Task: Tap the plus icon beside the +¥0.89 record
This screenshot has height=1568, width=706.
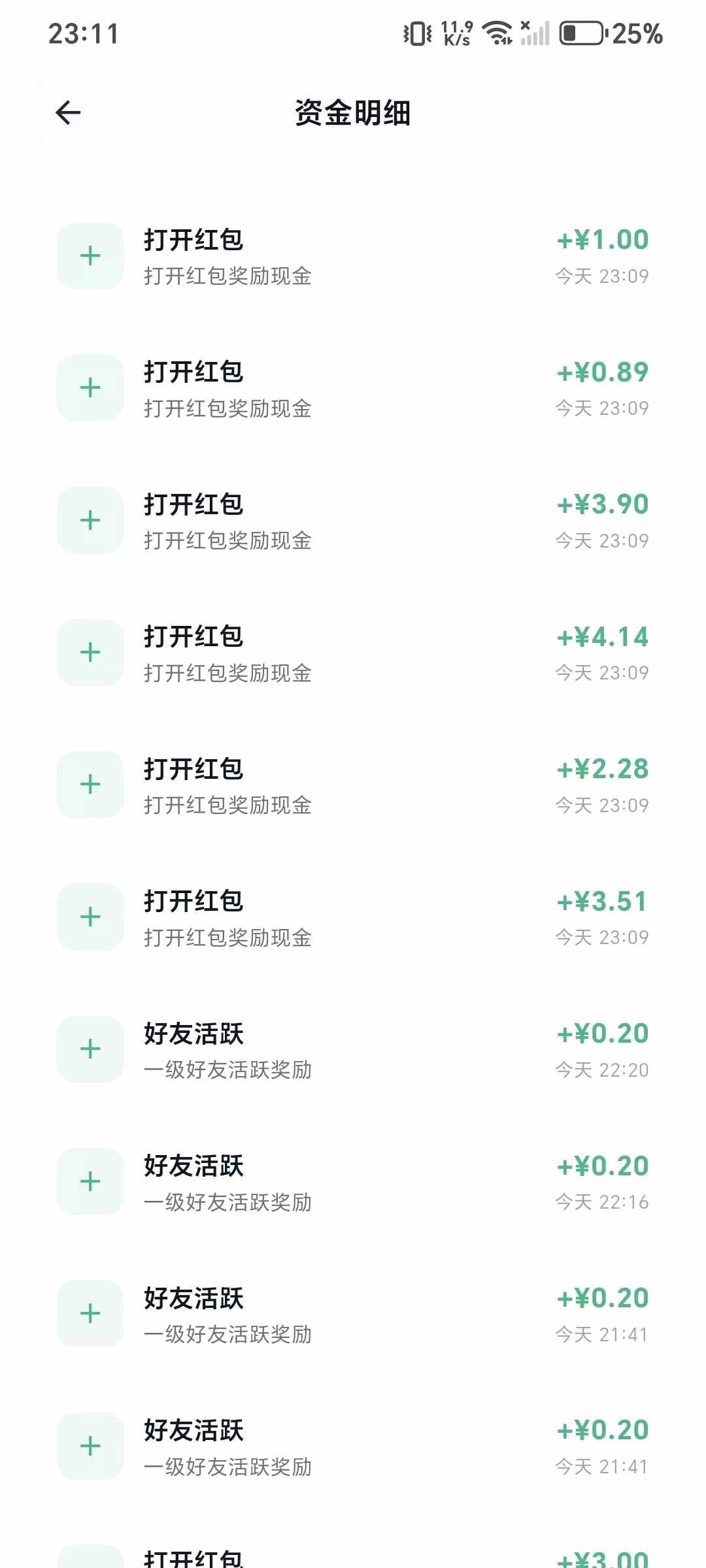Action: click(x=90, y=388)
